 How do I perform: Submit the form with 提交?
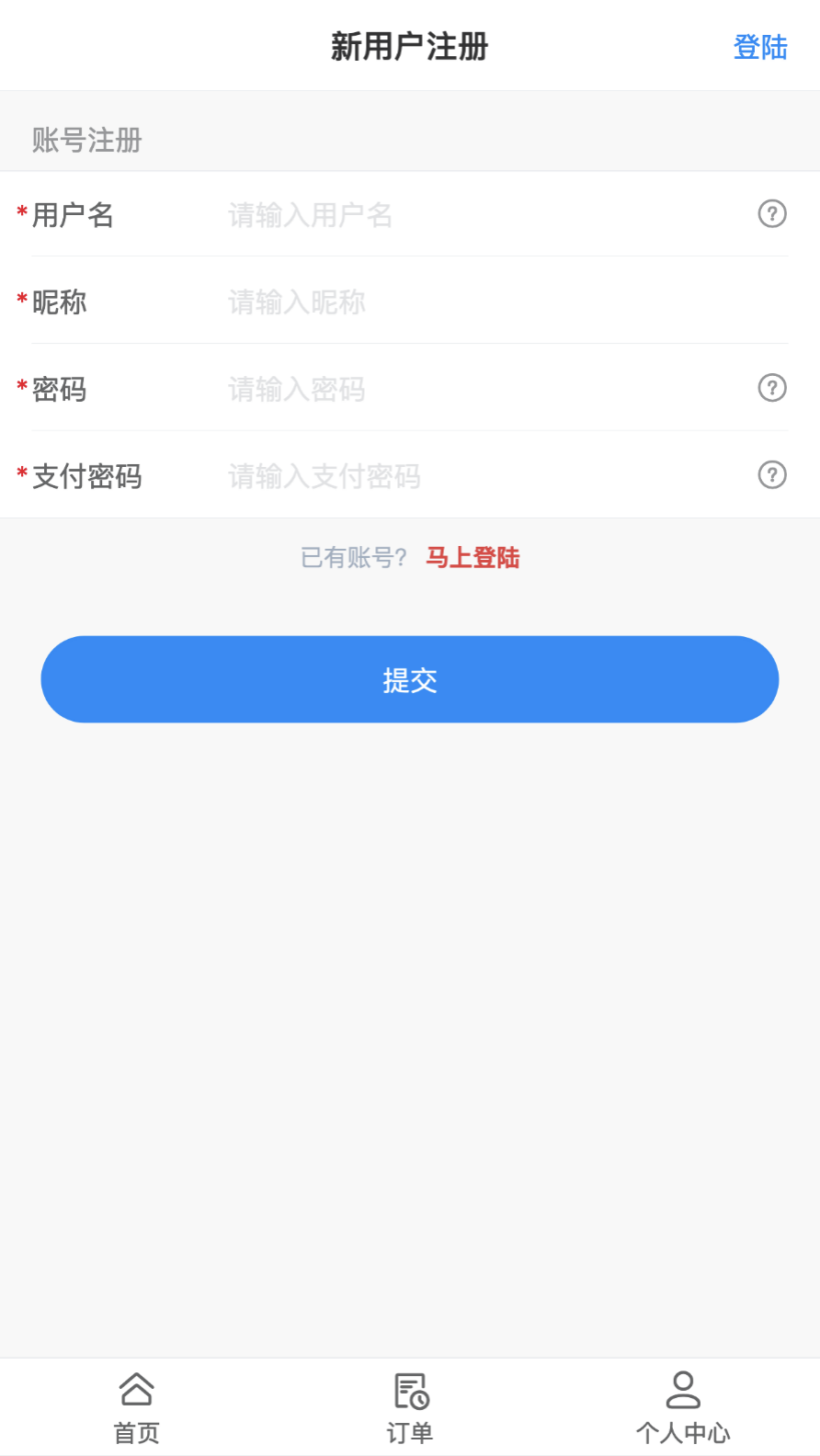[x=410, y=679]
